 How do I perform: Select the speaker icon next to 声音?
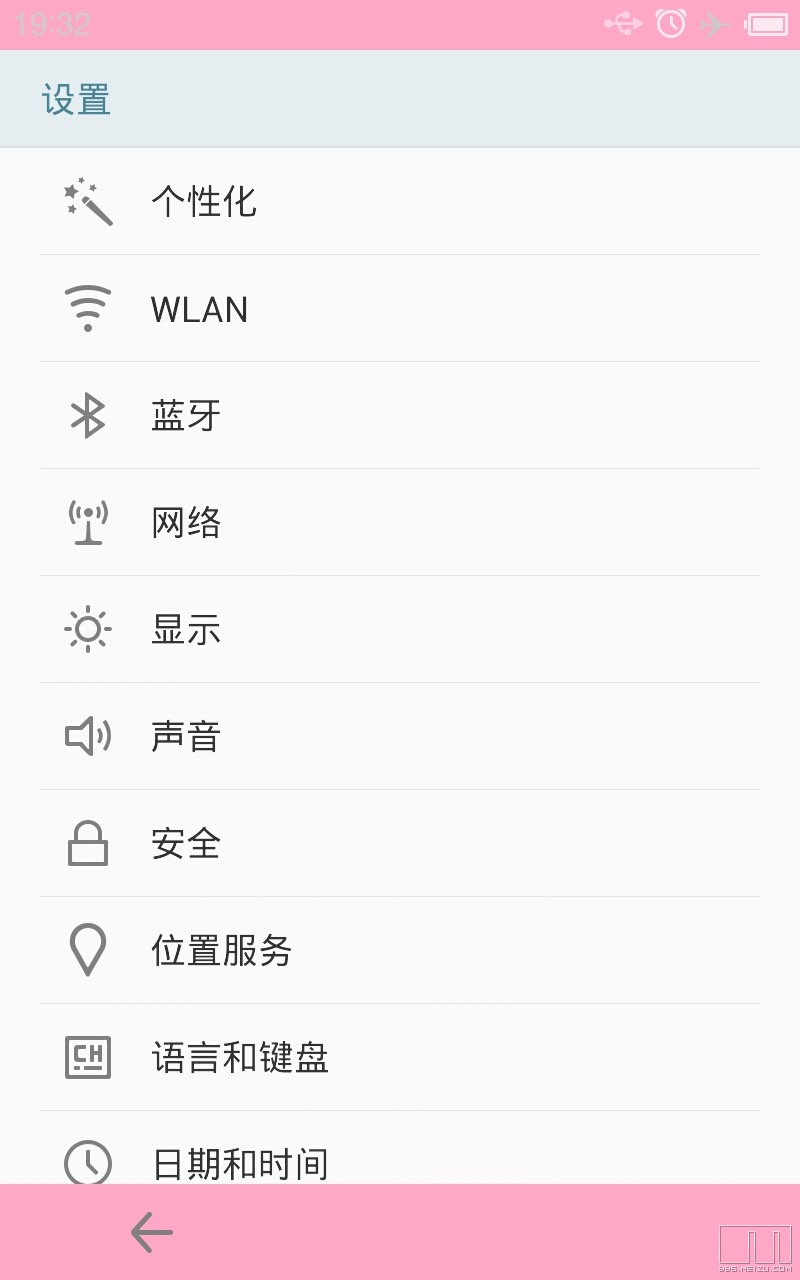click(x=88, y=736)
